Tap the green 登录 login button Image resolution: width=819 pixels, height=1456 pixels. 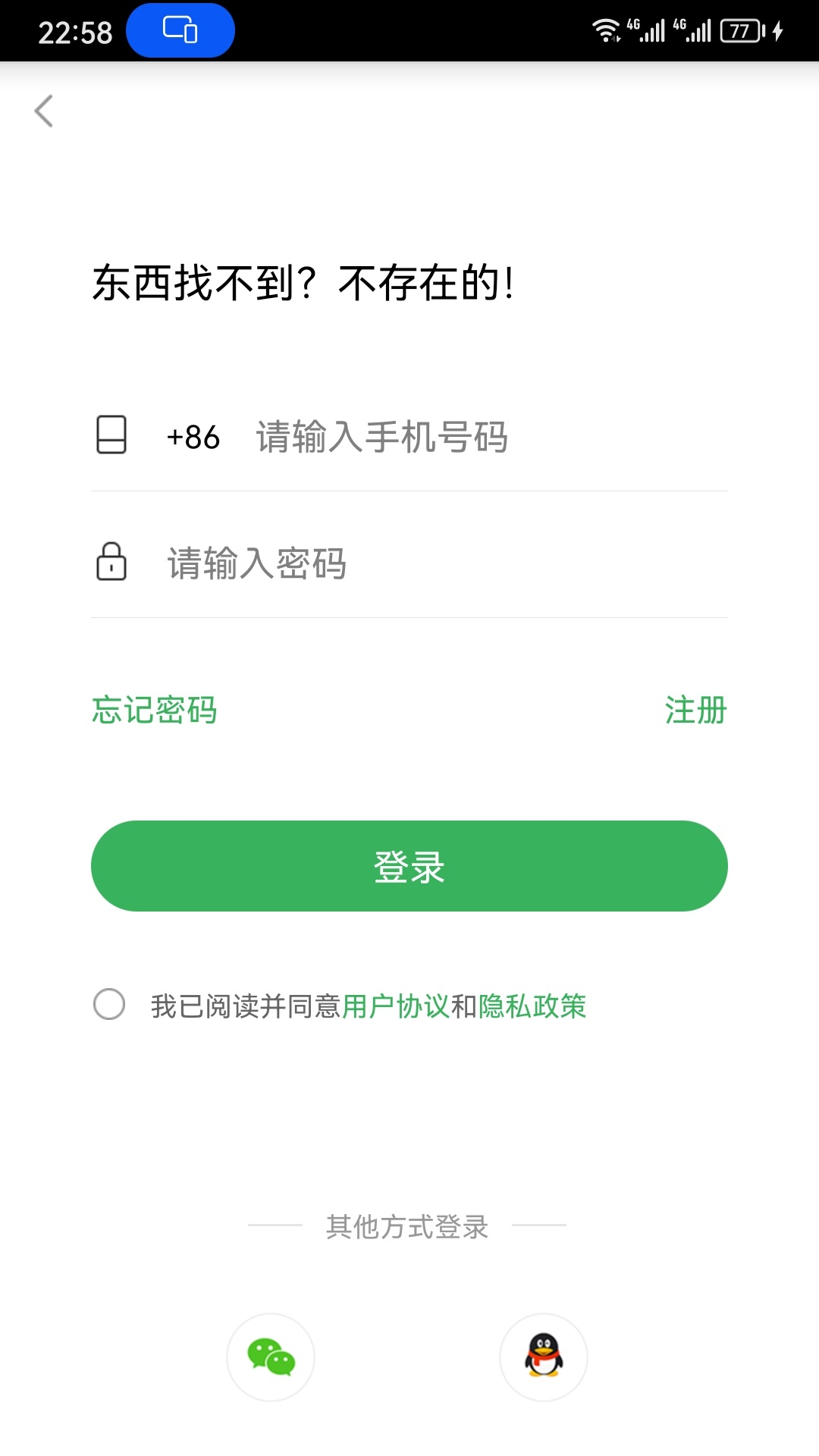point(409,866)
